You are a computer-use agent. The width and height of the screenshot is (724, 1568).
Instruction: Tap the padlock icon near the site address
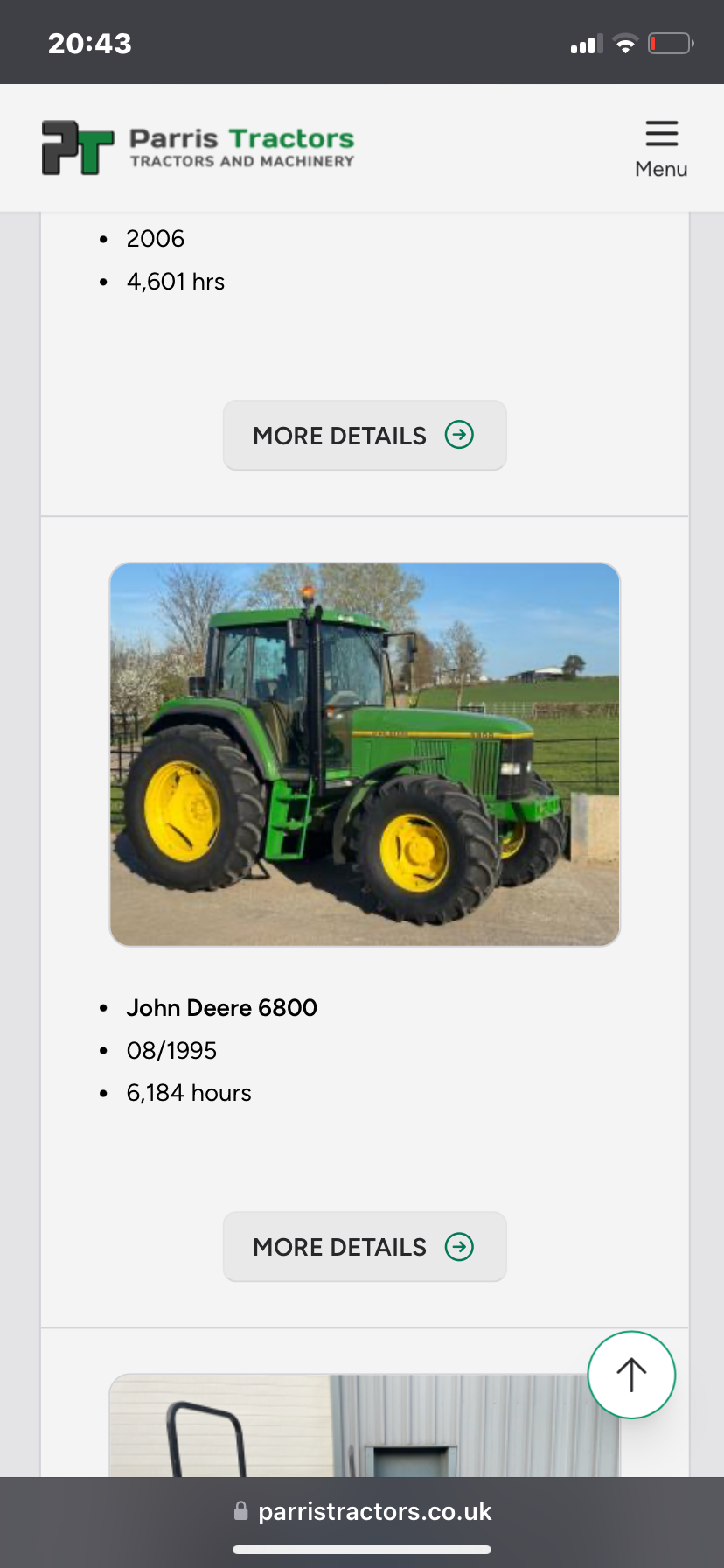(239, 1510)
